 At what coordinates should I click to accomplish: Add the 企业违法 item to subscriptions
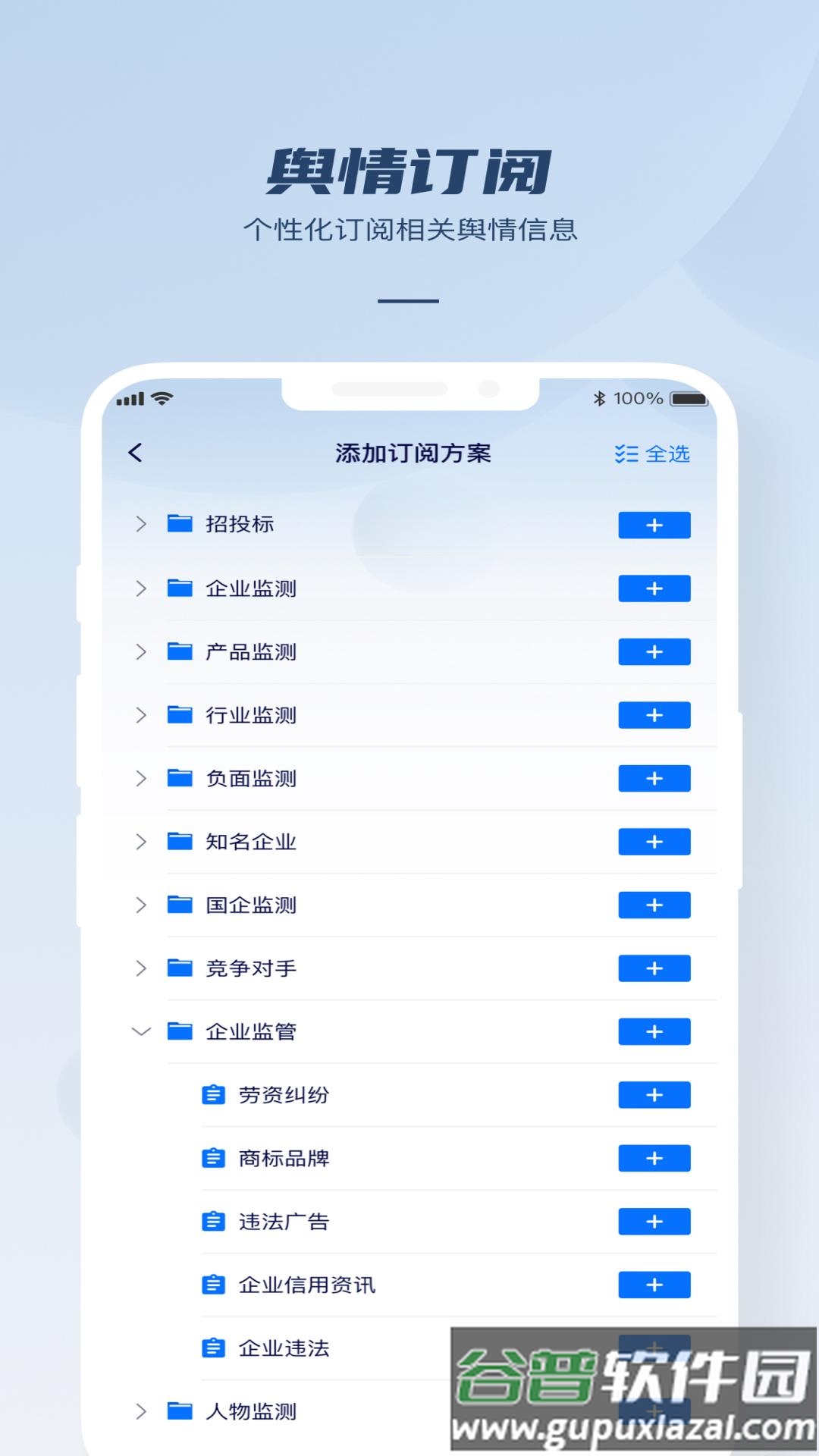pos(654,1349)
